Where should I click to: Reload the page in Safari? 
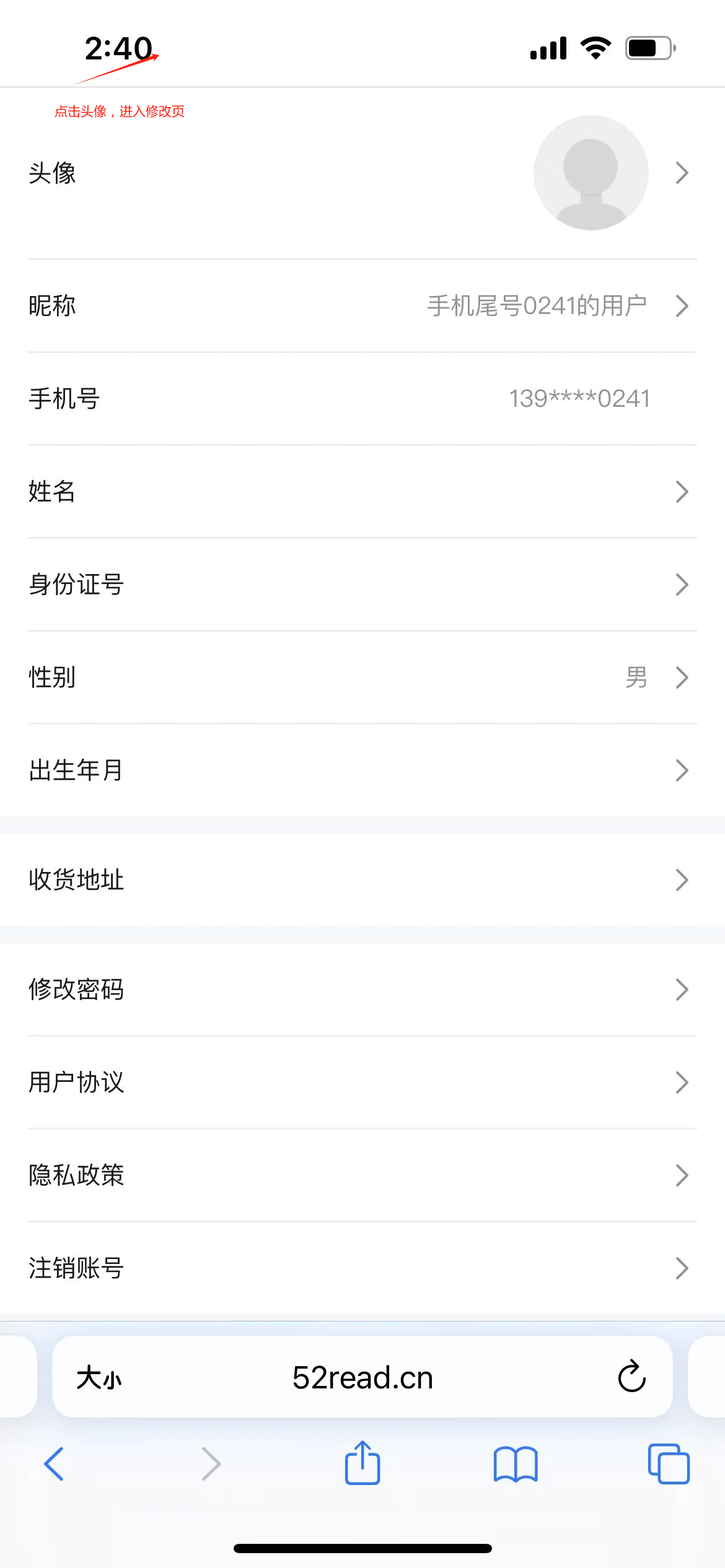tap(632, 1377)
